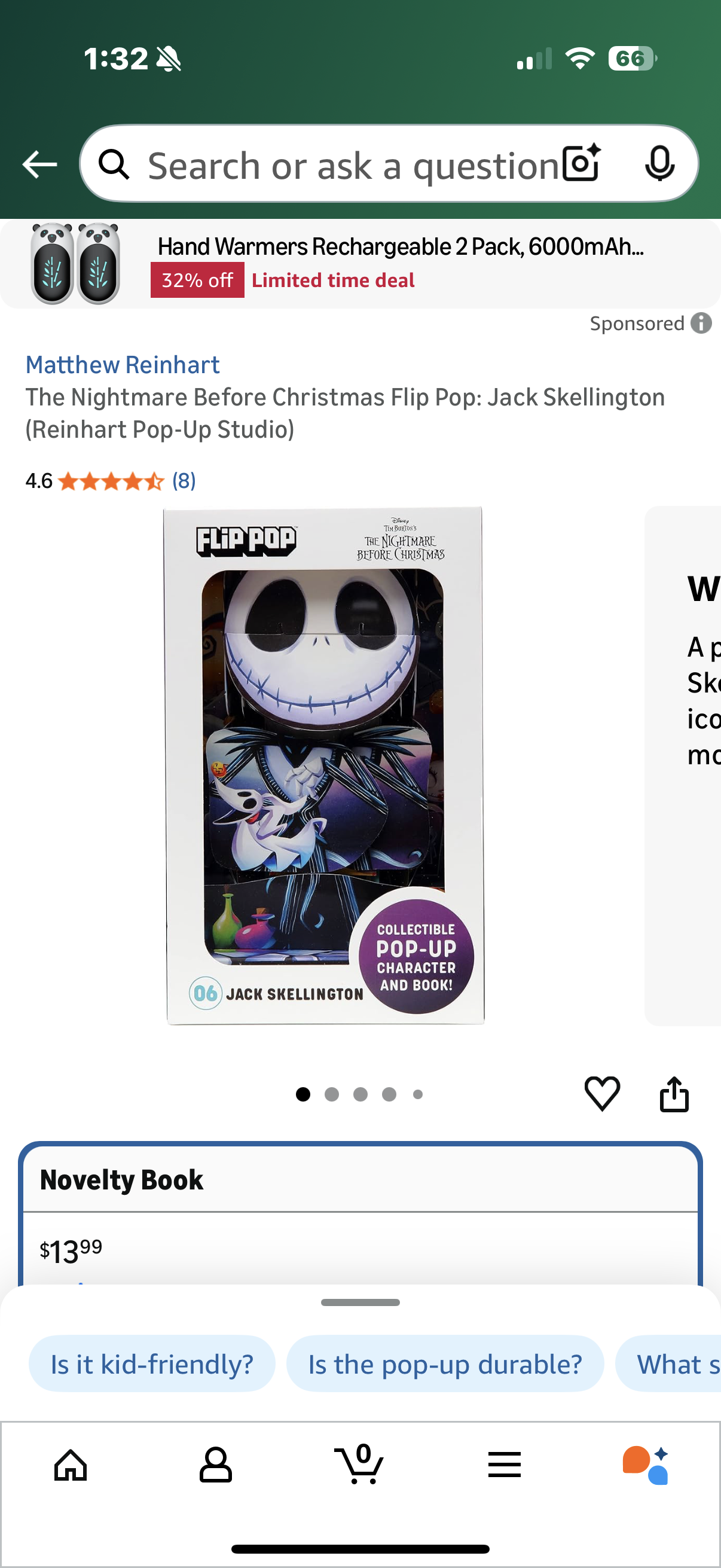Viewport: 721px width, 1568px height.
Task: Open the account profile tab
Action: [215, 1465]
